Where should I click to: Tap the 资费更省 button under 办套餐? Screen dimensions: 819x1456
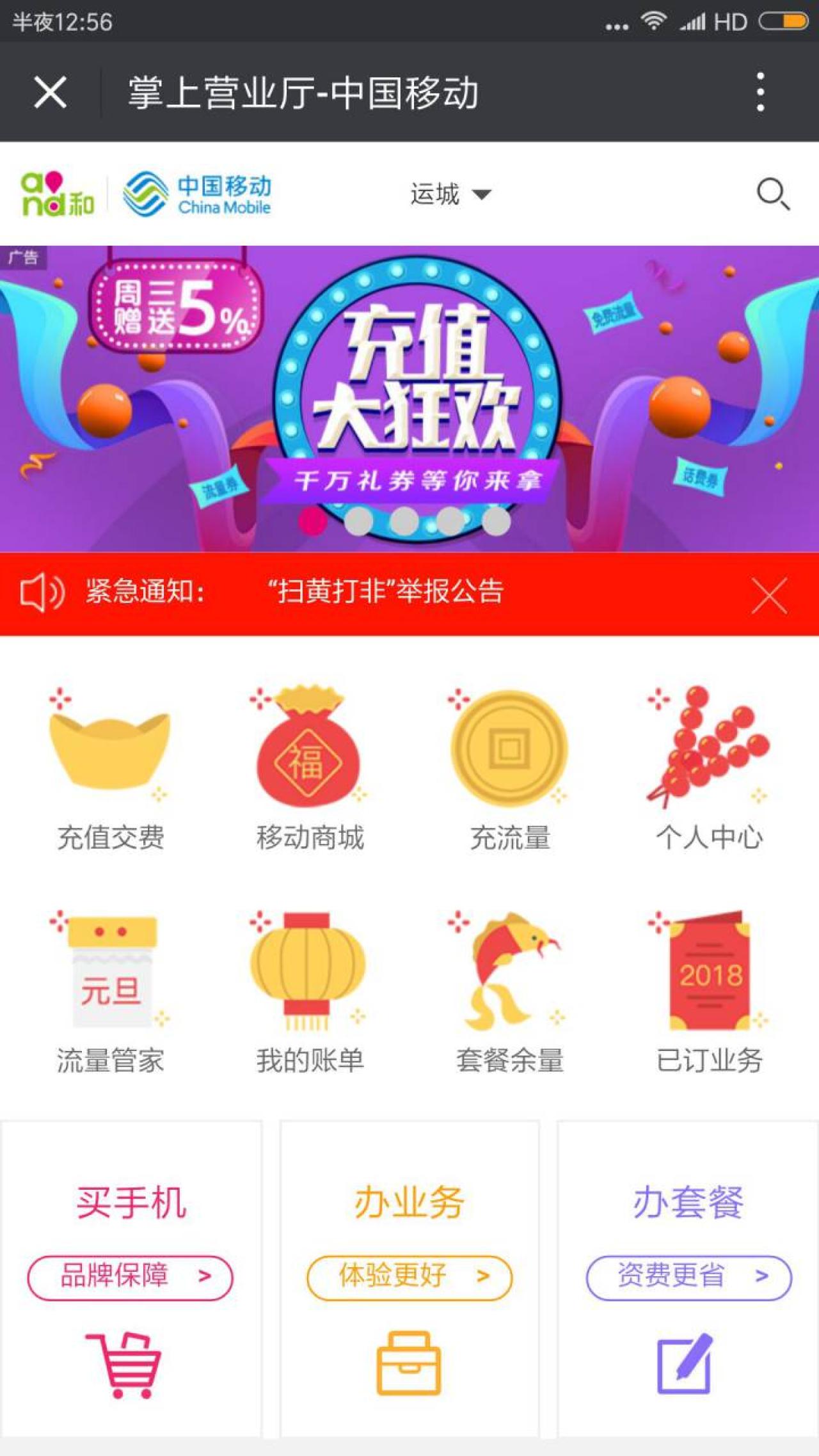click(x=688, y=1278)
